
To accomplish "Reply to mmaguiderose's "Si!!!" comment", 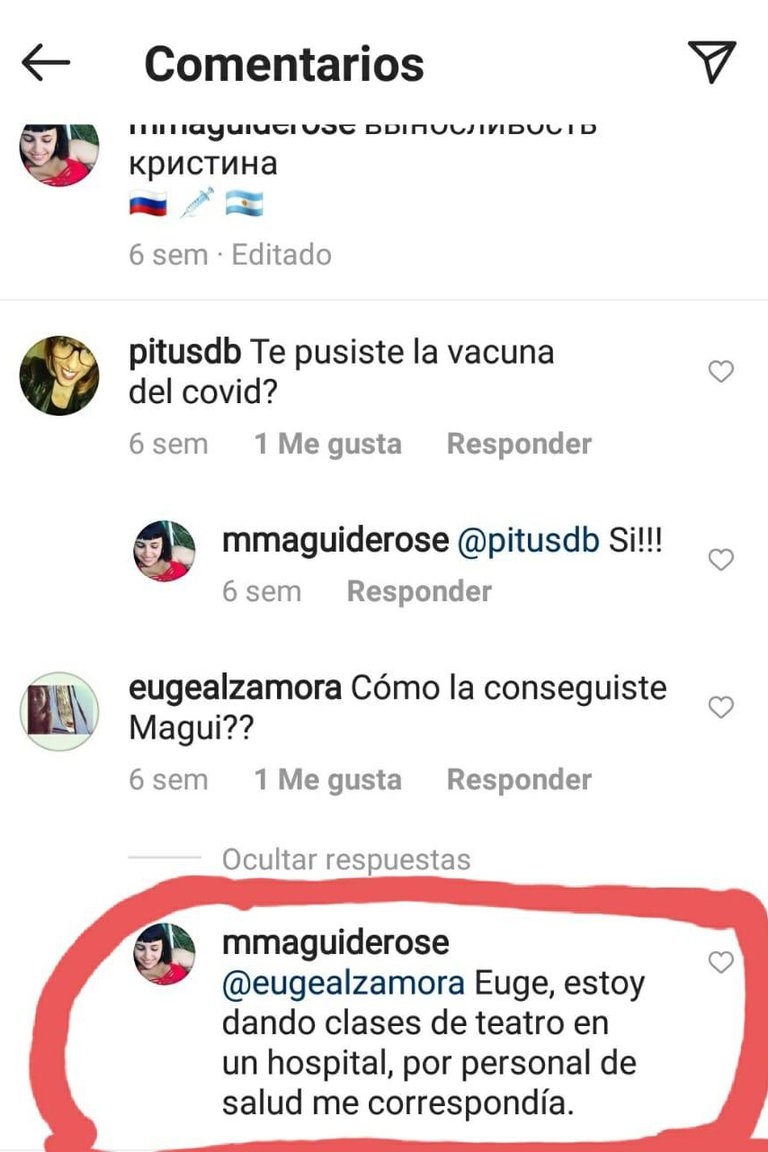I will (x=418, y=592).
